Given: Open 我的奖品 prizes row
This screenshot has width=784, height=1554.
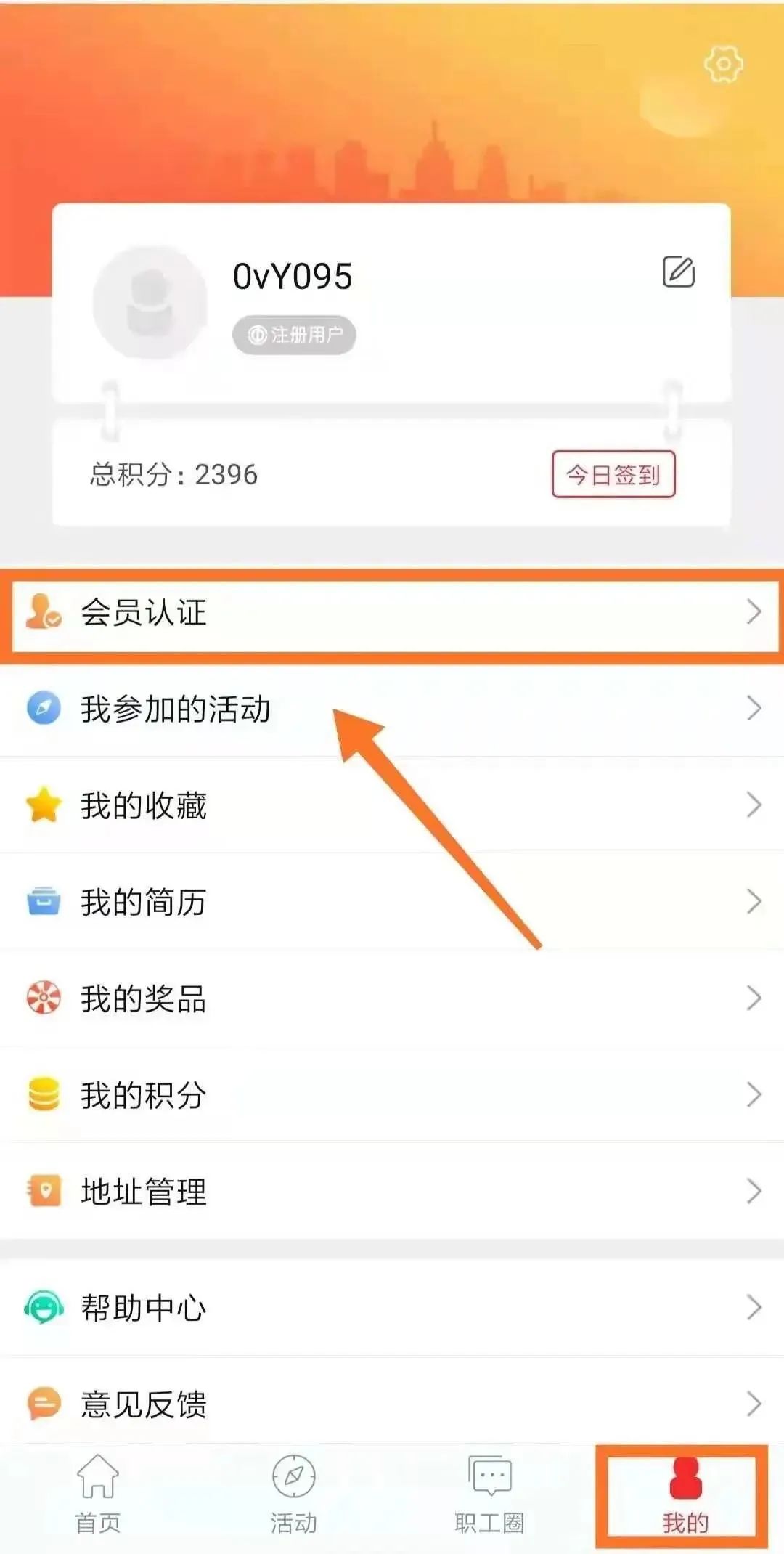Looking at the screenshot, I should tap(392, 998).
